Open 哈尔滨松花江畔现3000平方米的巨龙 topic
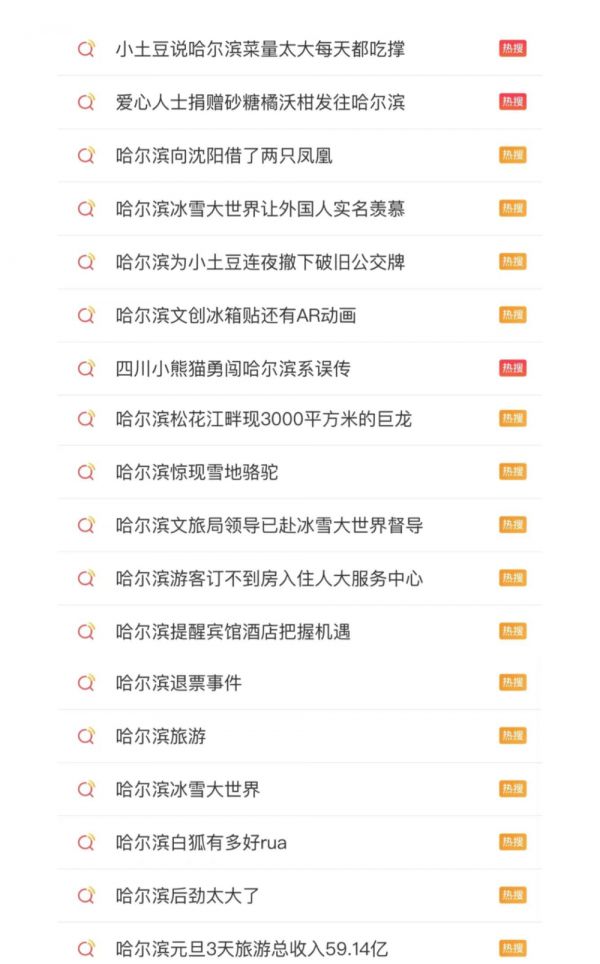Viewport: 600px width, 964px height. [x=263, y=419]
